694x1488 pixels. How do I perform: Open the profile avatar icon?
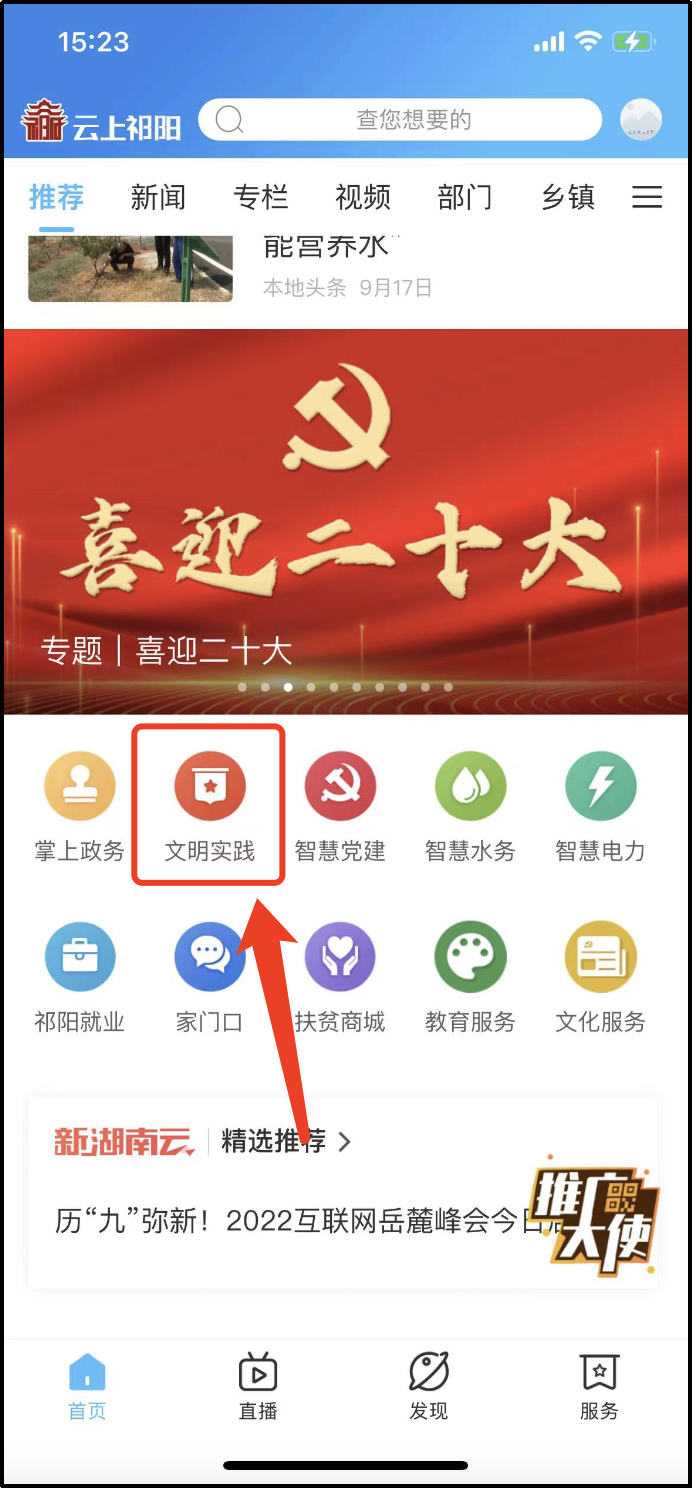(x=640, y=120)
